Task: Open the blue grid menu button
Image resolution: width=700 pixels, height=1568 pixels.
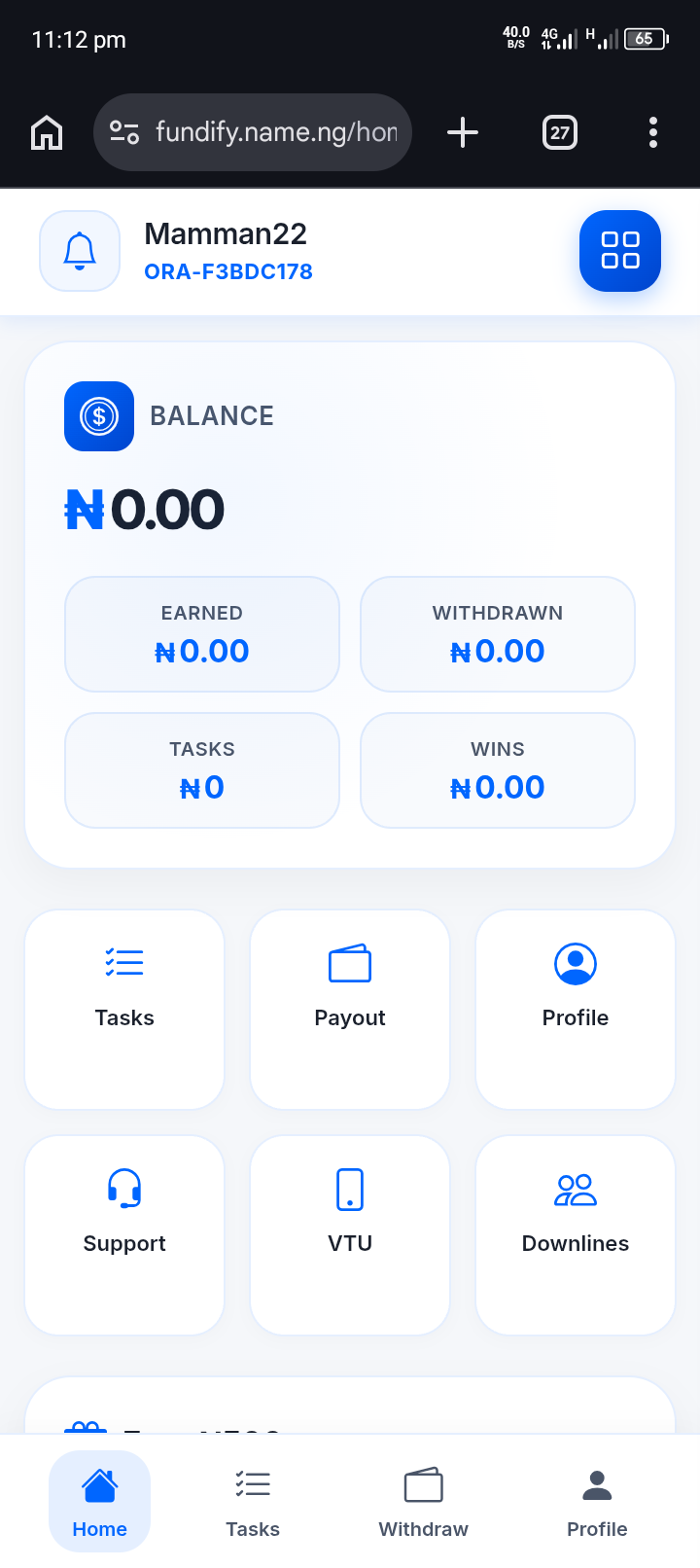Action: click(620, 251)
